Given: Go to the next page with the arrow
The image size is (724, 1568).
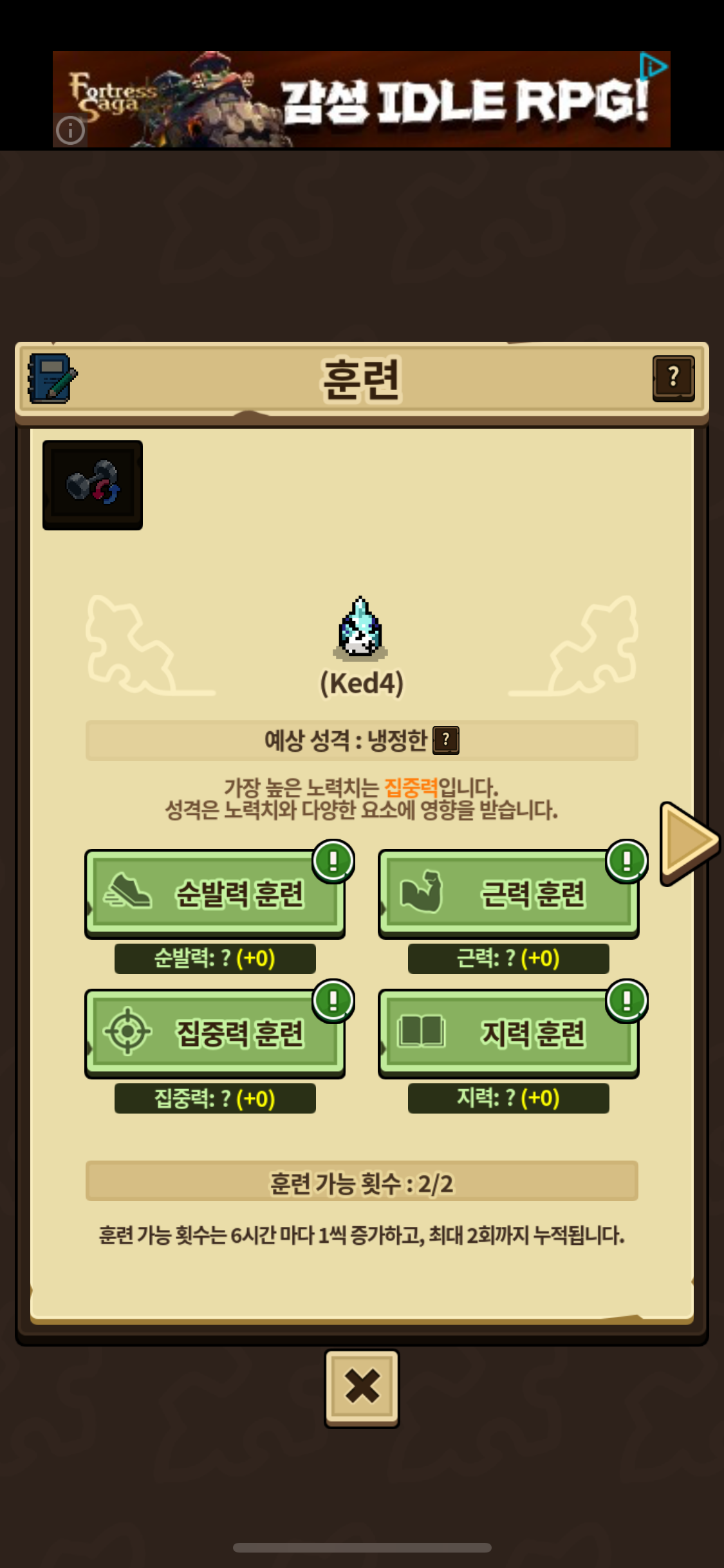Looking at the screenshot, I should pyautogui.click(x=689, y=843).
